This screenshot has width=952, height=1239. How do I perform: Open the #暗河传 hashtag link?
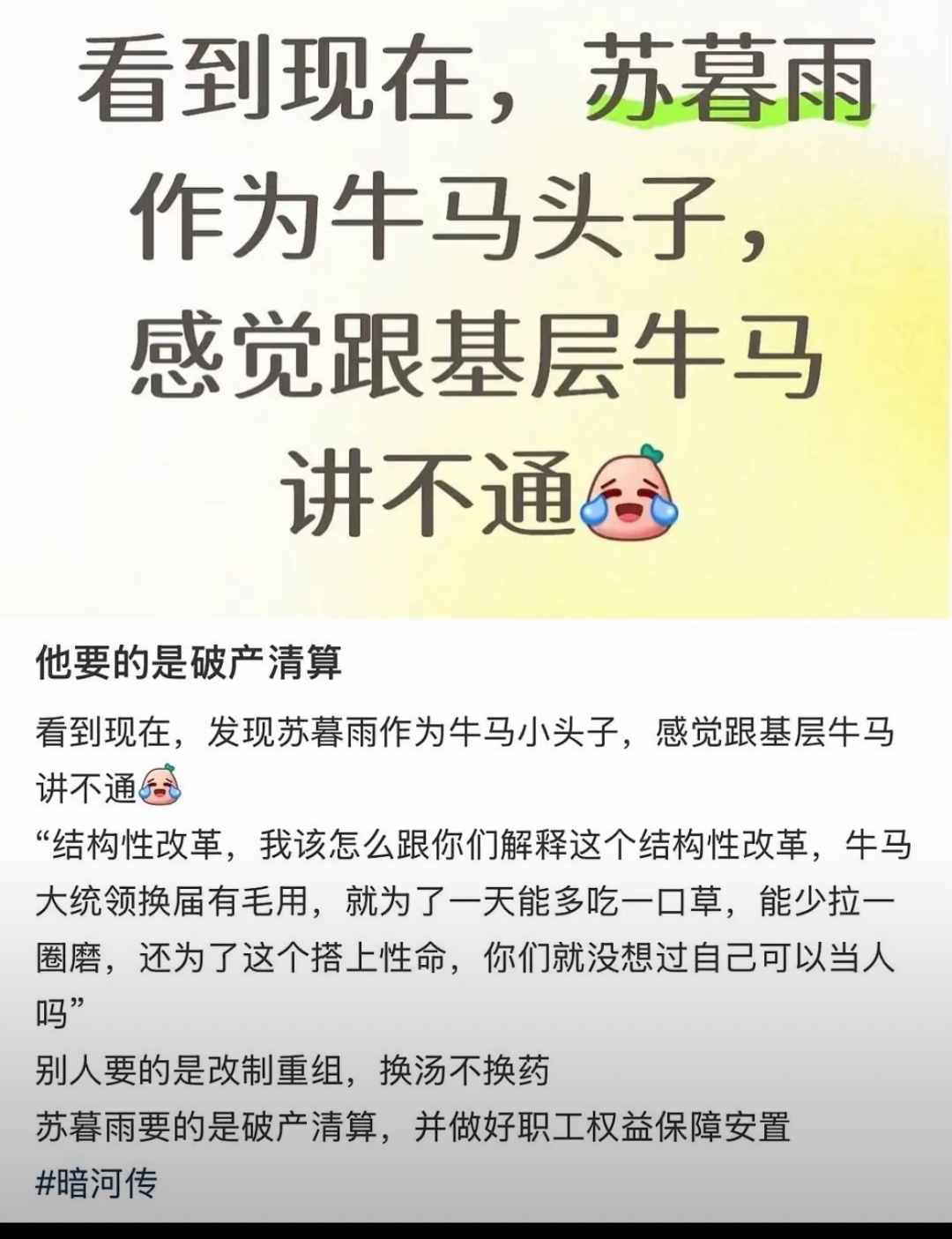coord(97,1183)
